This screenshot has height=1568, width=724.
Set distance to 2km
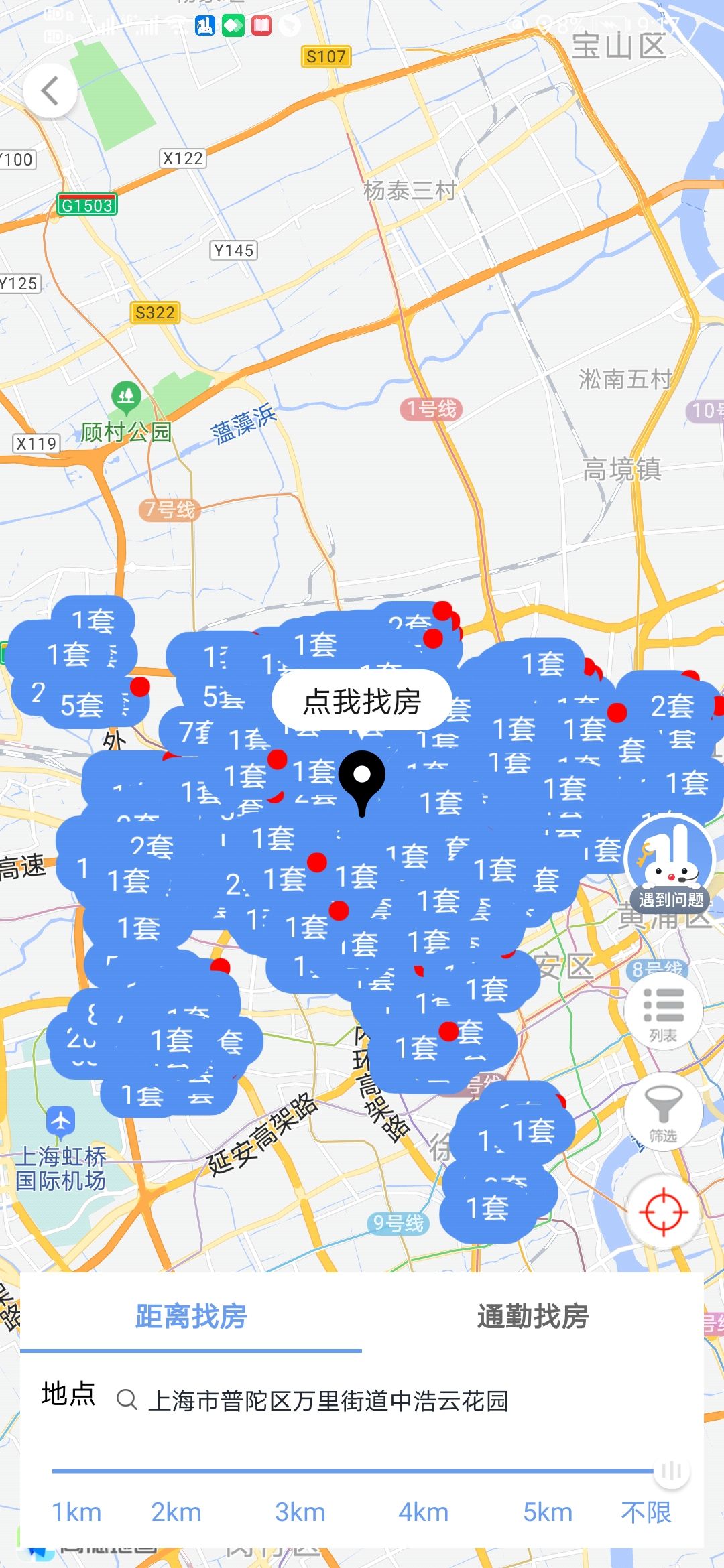click(176, 1512)
